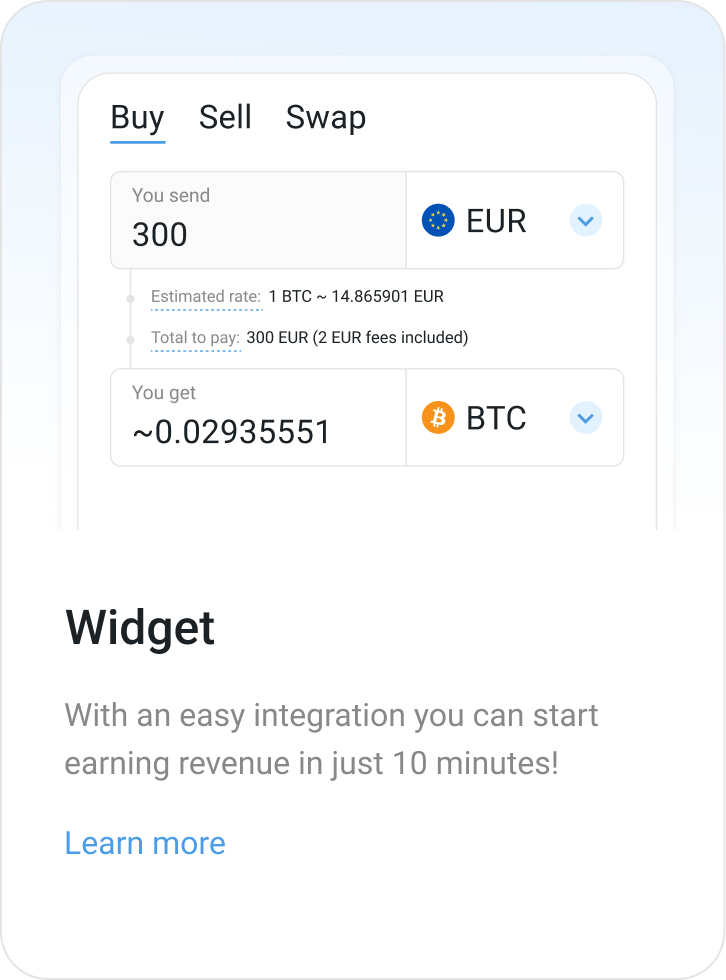The width and height of the screenshot is (726, 980).
Task: Click the Total to pay dotted label
Action: point(194,338)
